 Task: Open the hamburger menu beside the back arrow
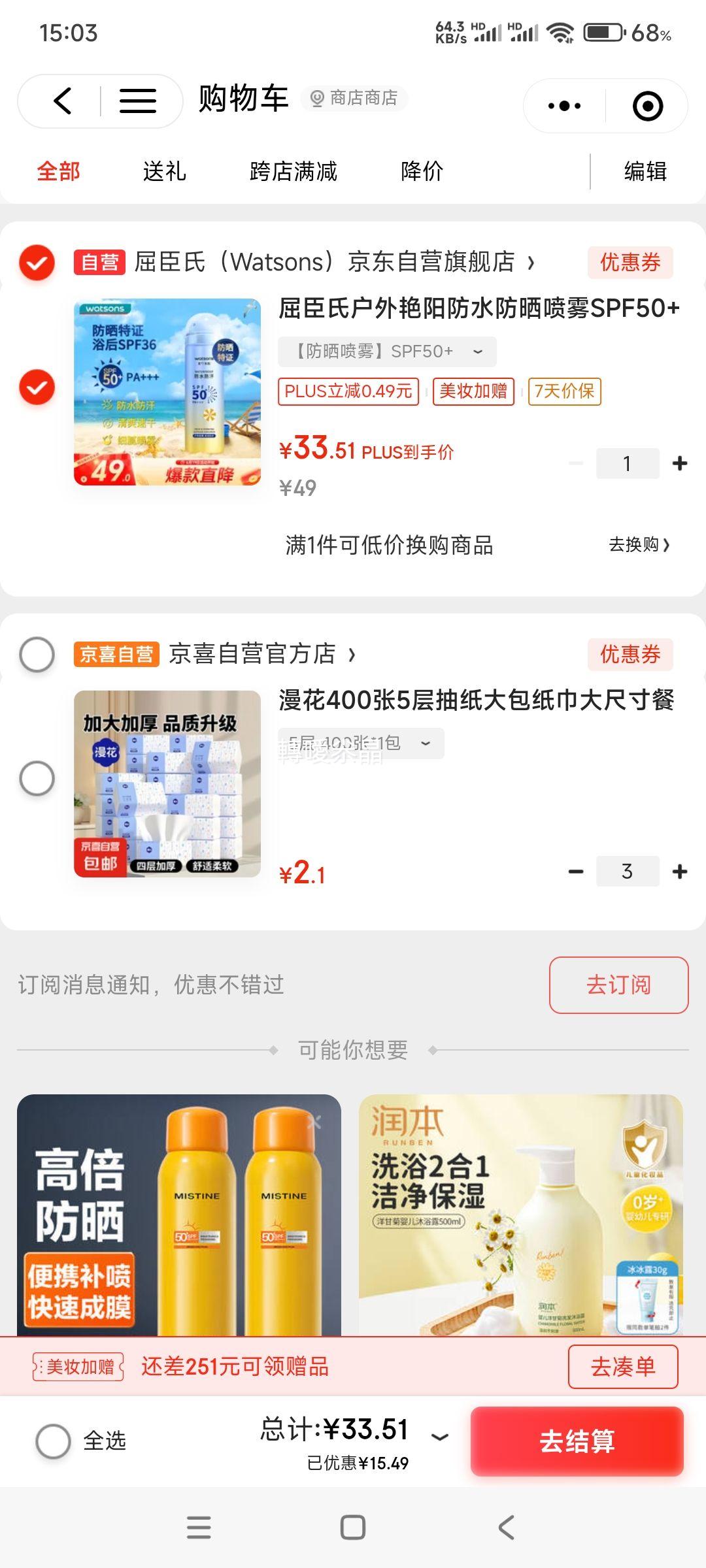coord(137,101)
